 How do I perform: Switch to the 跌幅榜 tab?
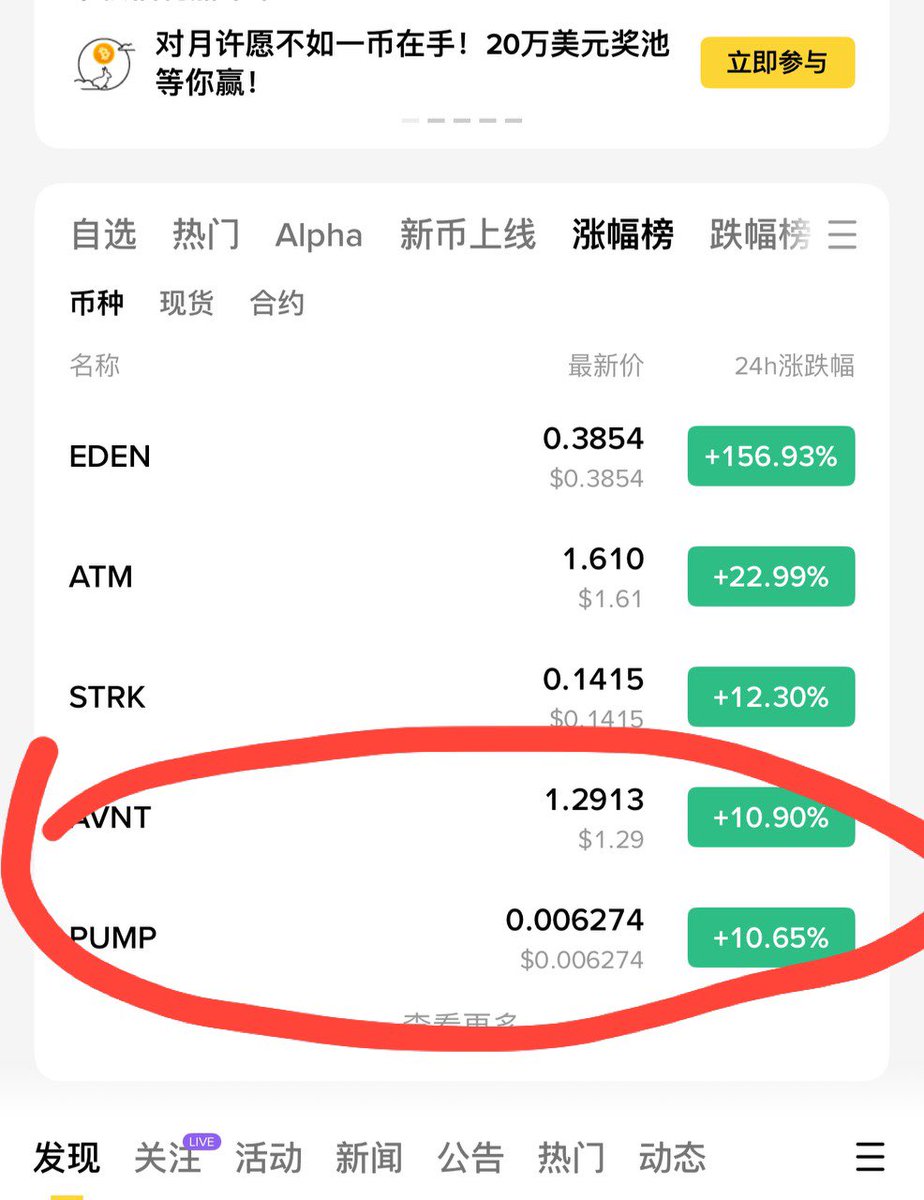point(760,235)
